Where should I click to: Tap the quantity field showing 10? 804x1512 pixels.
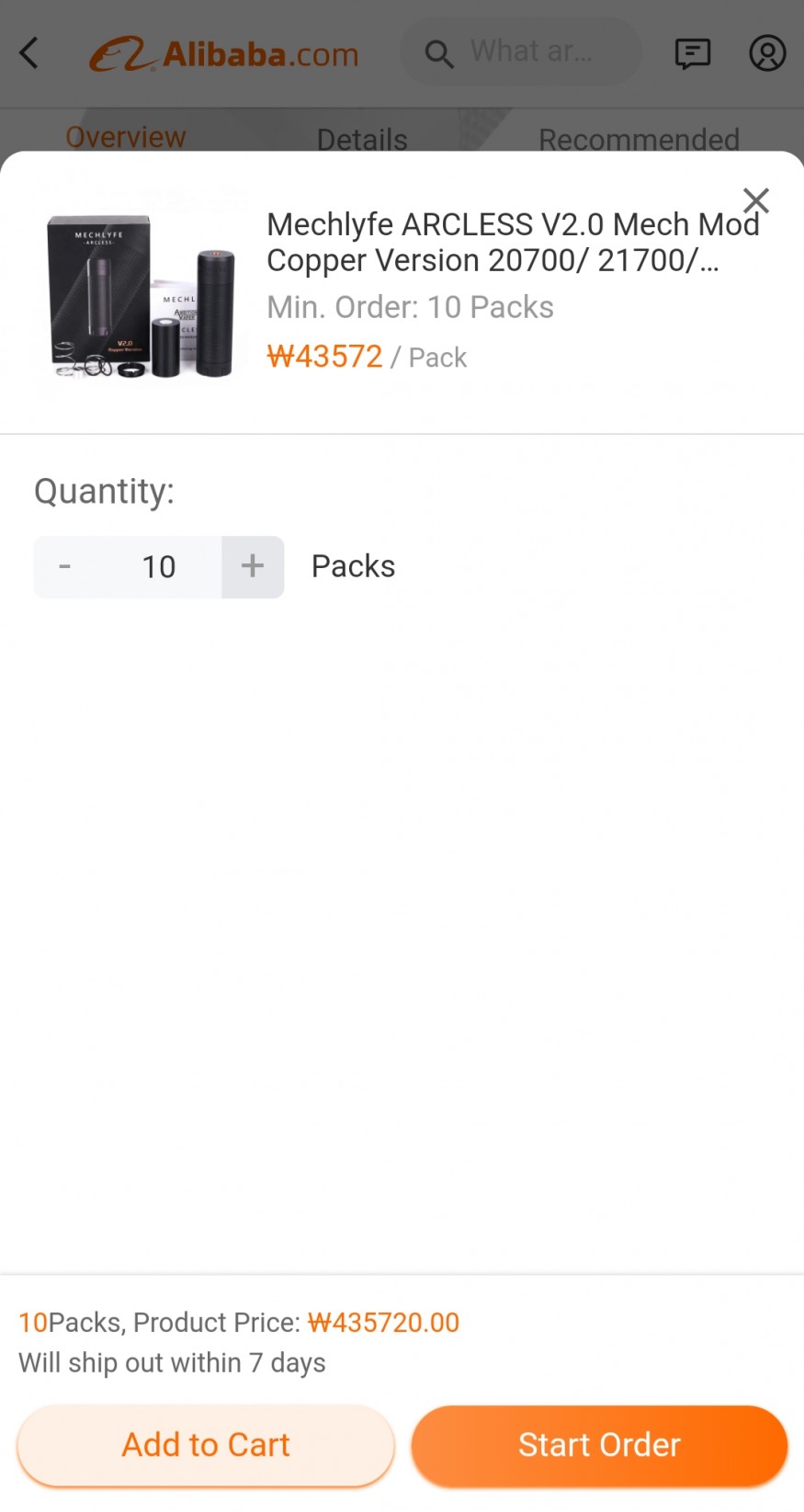pyautogui.click(x=158, y=567)
